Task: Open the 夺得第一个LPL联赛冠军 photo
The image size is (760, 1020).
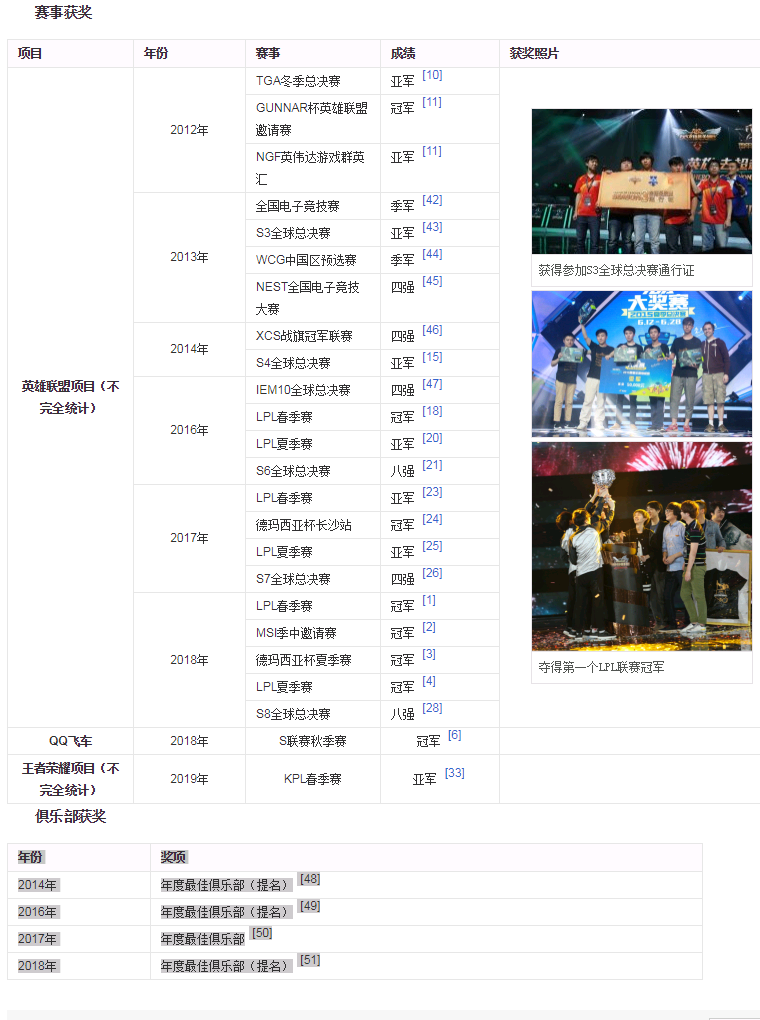Action: (x=641, y=546)
